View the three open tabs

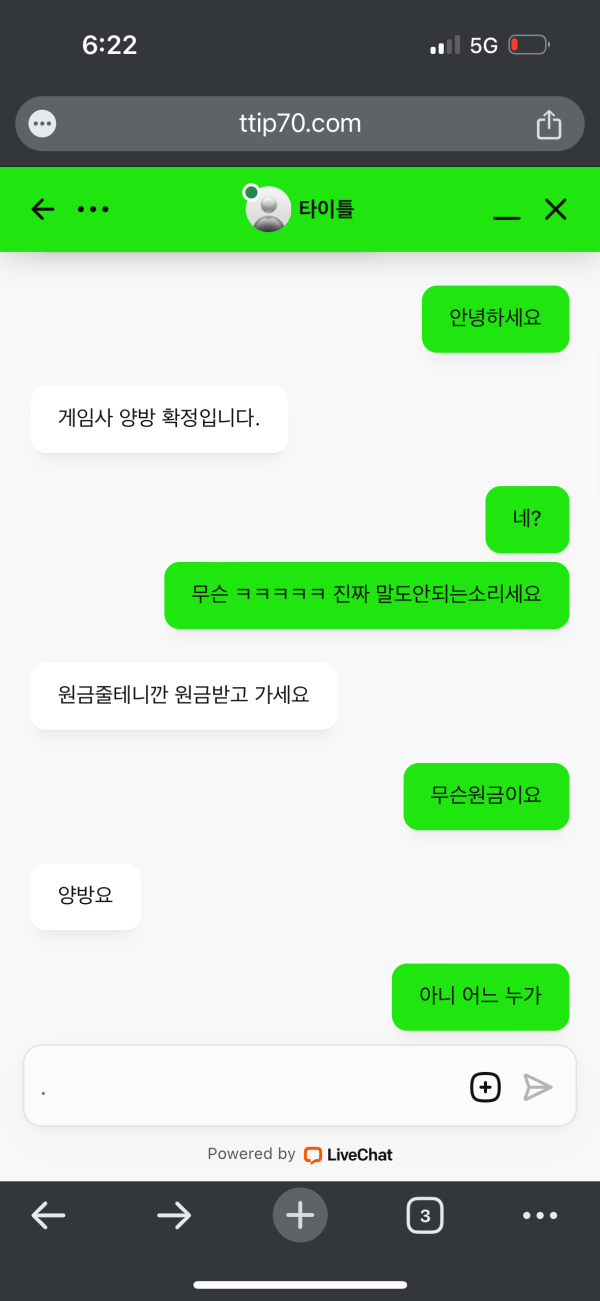pos(425,1216)
